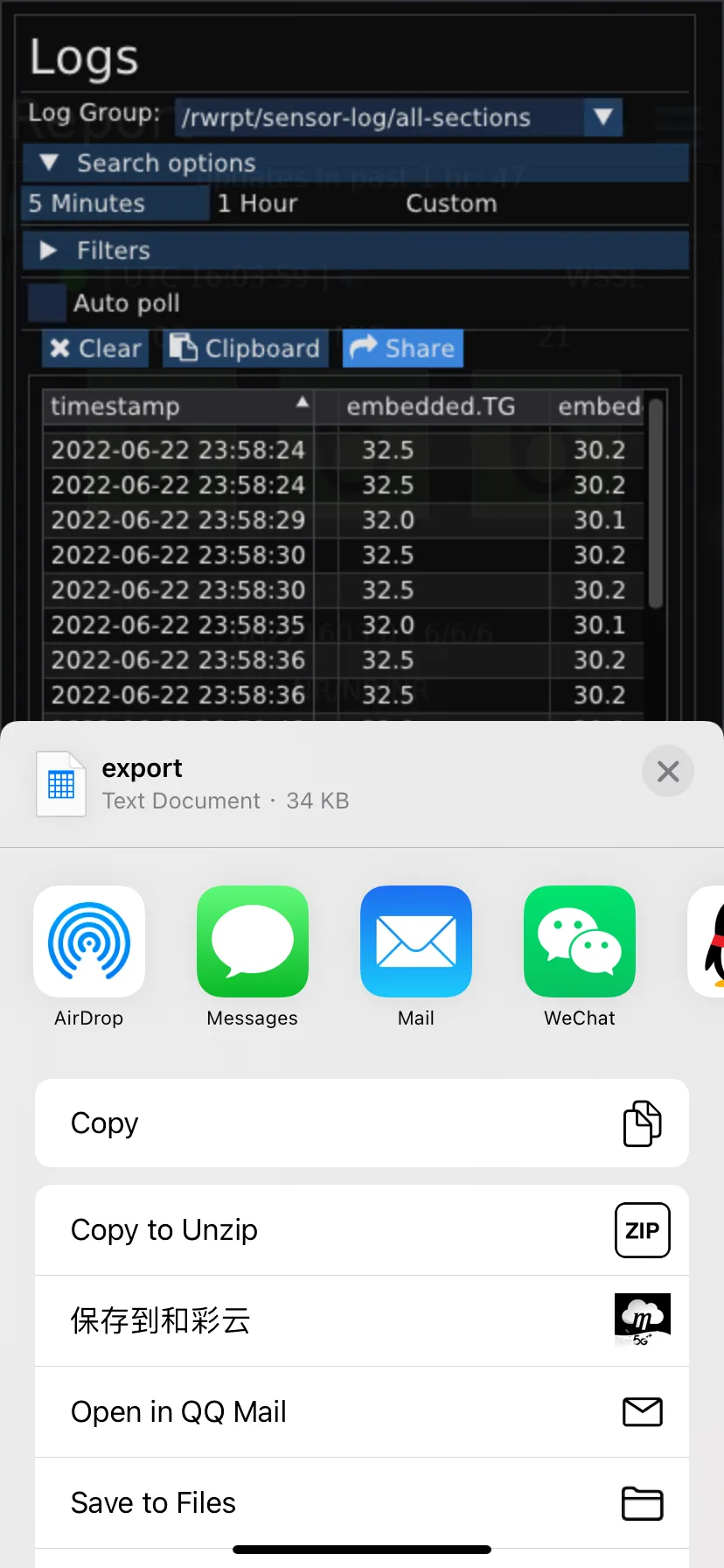The width and height of the screenshot is (724, 1568).
Task: Share export to WeChat
Action: pyautogui.click(x=580, y=942)
